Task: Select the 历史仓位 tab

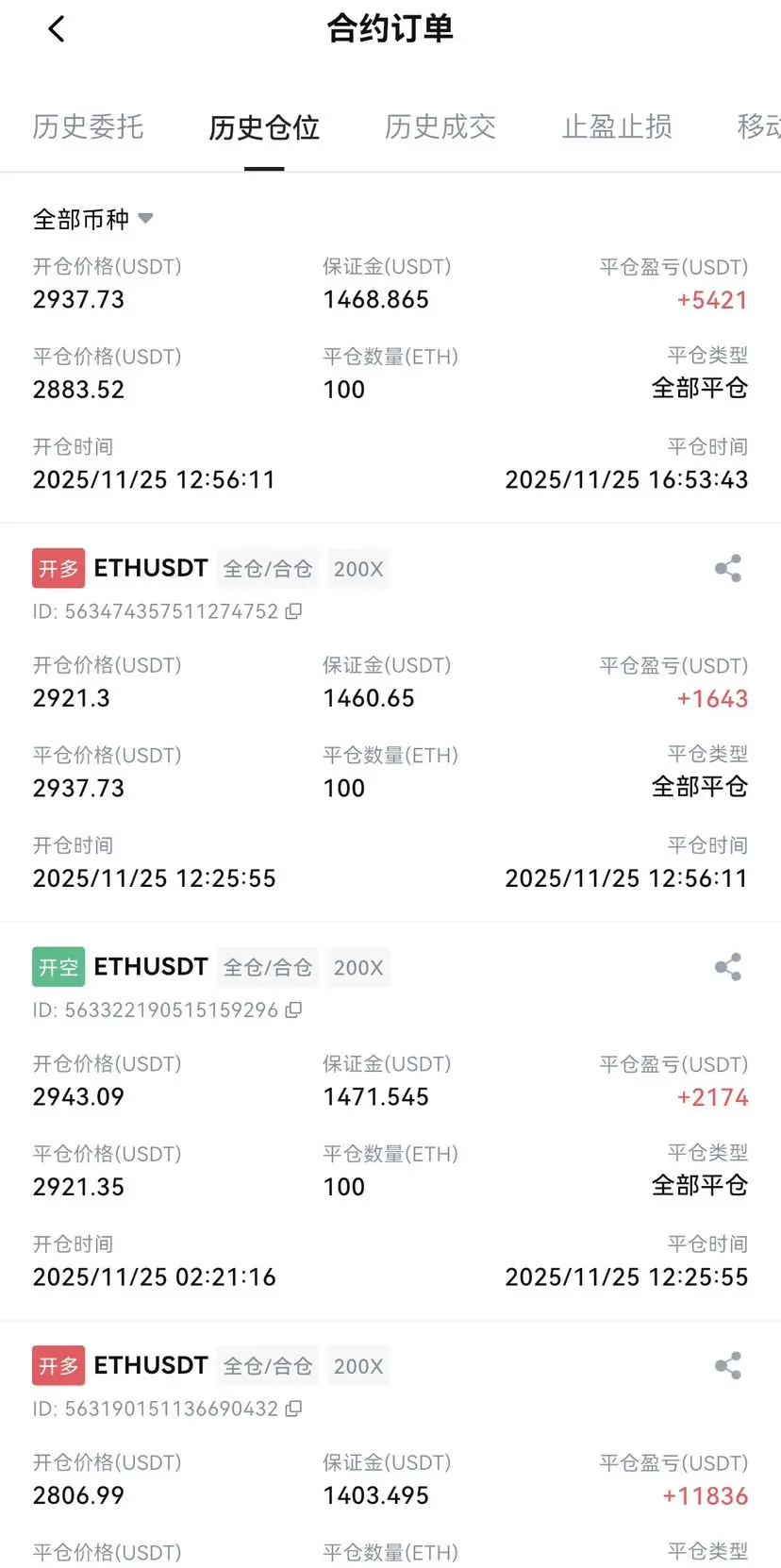Action: 264,127
